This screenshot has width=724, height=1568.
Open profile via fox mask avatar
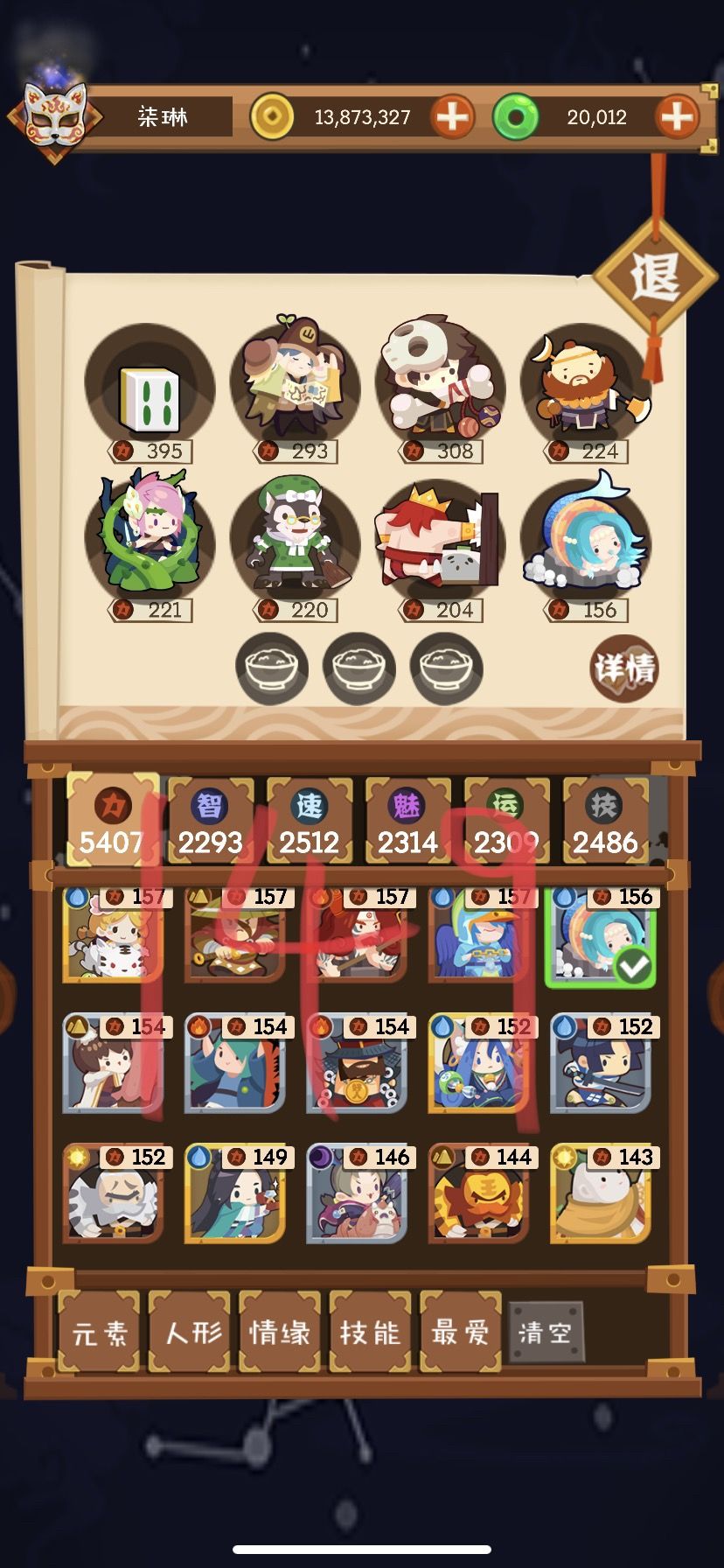tap(54, 114)
